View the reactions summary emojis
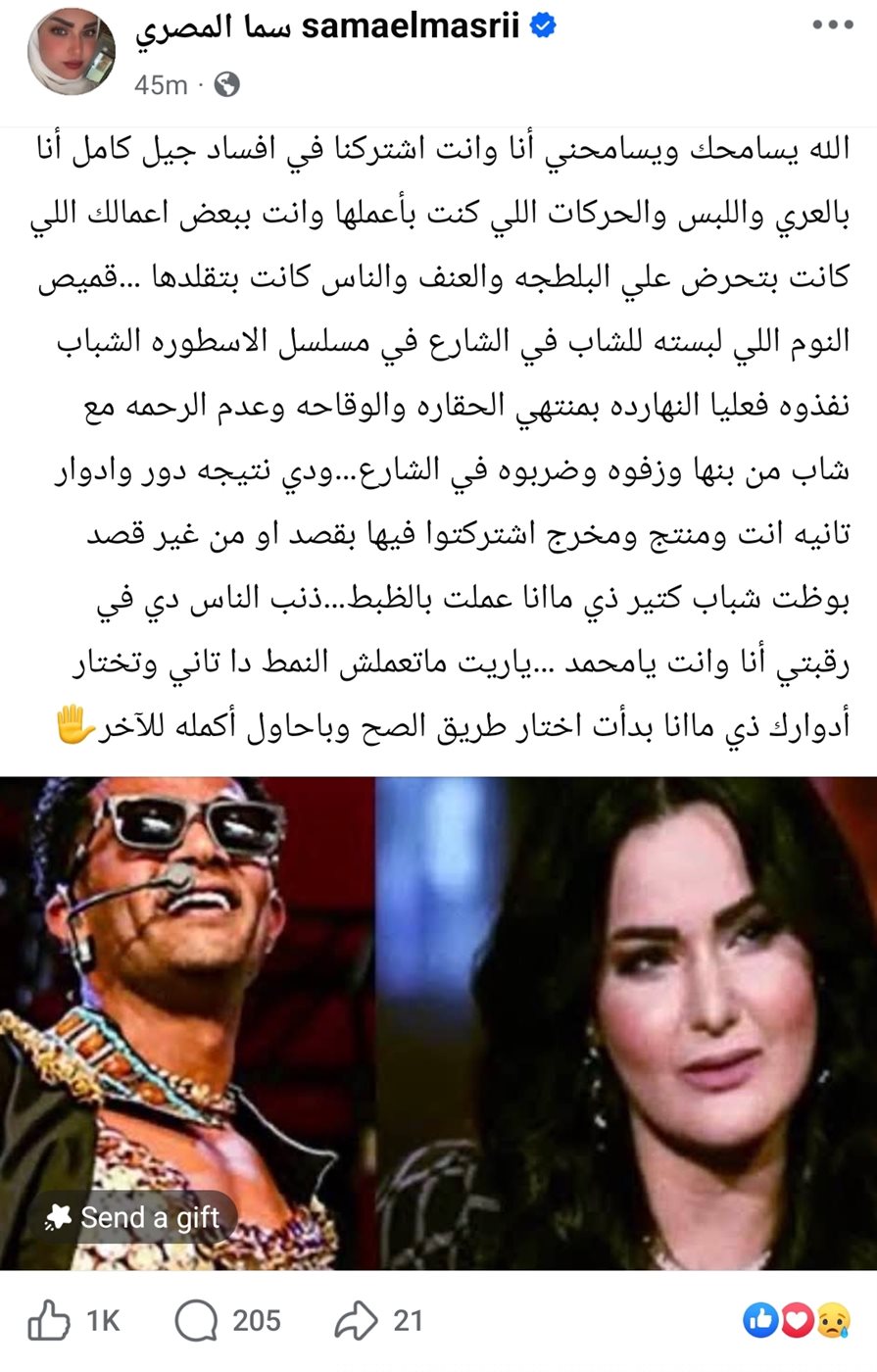 (x=793, y=1321)
